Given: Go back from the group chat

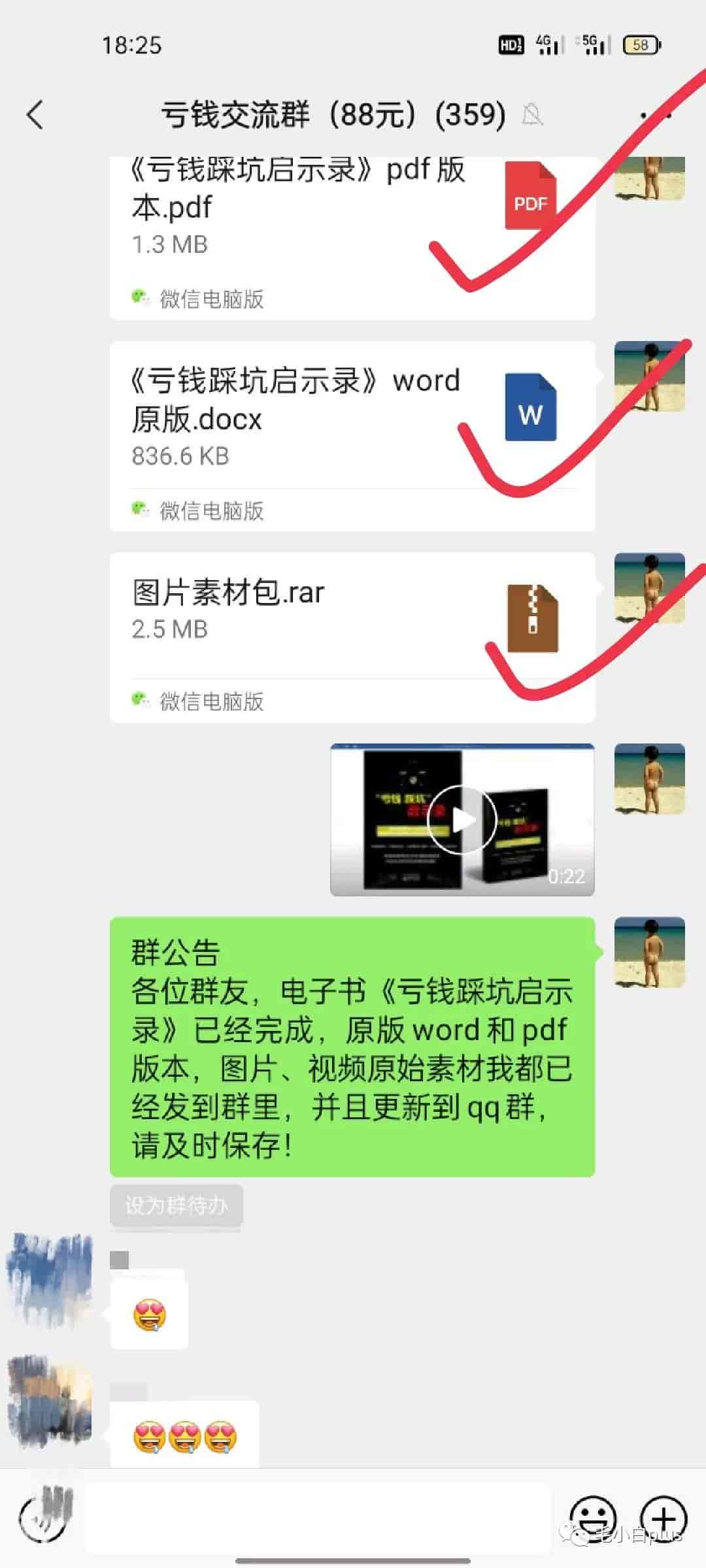Looking at the screenshot, I should click(x=35, y=115).
